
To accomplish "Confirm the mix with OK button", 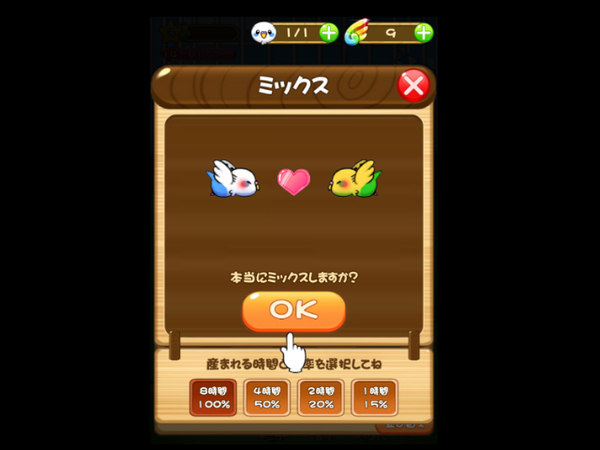I will [293, 311].
